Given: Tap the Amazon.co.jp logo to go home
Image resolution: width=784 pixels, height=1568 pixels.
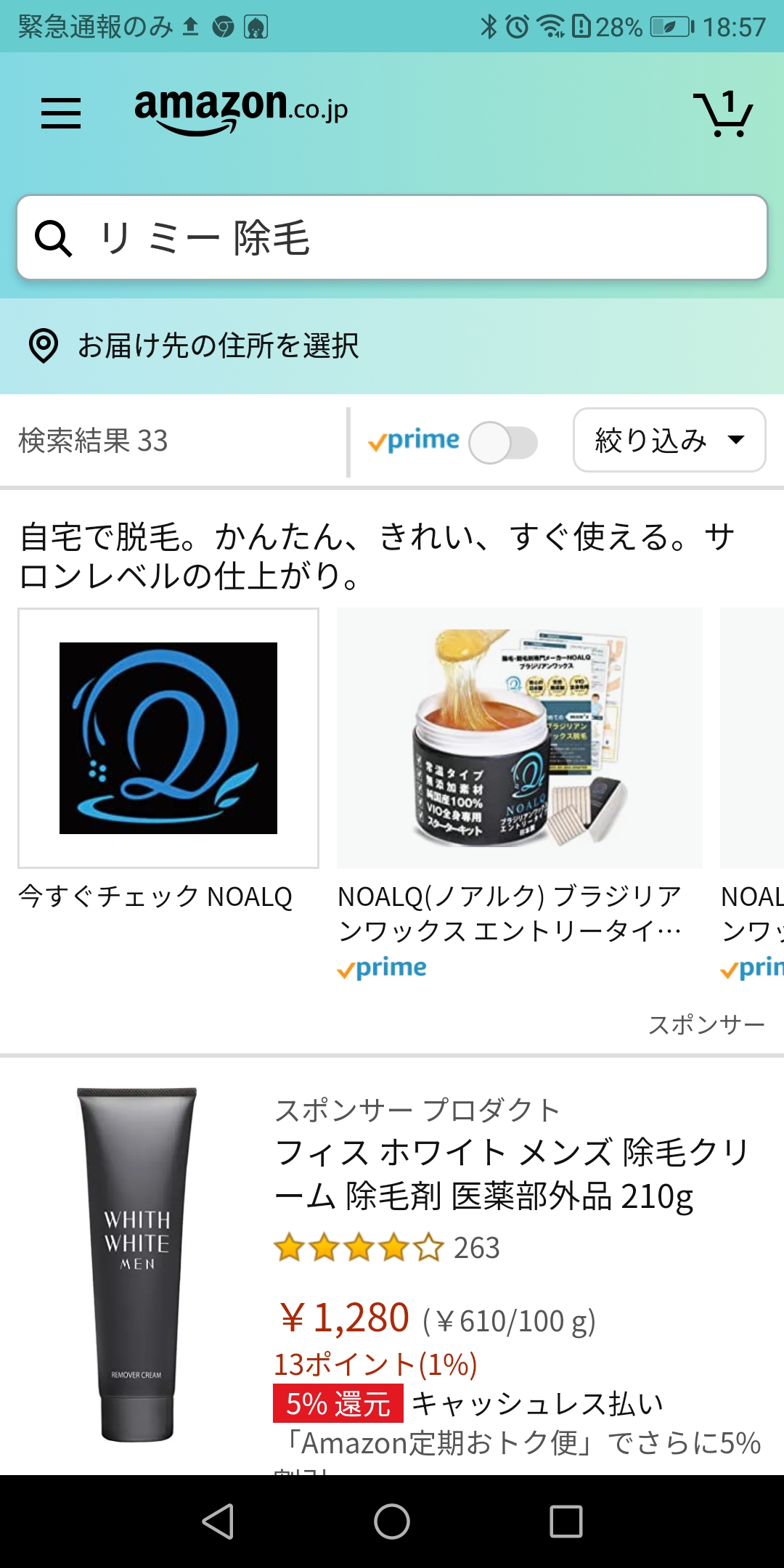Looking at the screenshot, I should [x=240, y=110].
